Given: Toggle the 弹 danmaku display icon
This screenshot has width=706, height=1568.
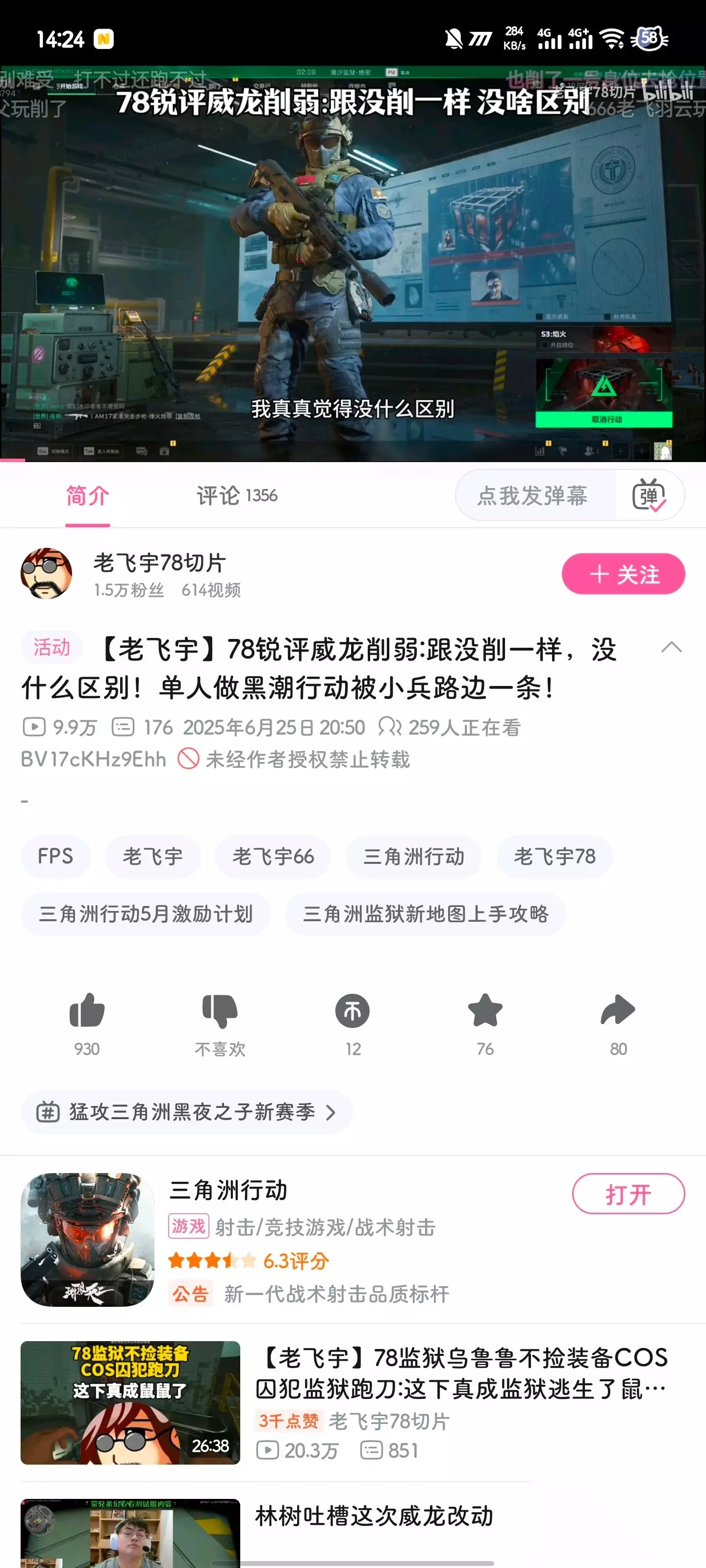Looking at the screenshot, I should pos(649,495).
